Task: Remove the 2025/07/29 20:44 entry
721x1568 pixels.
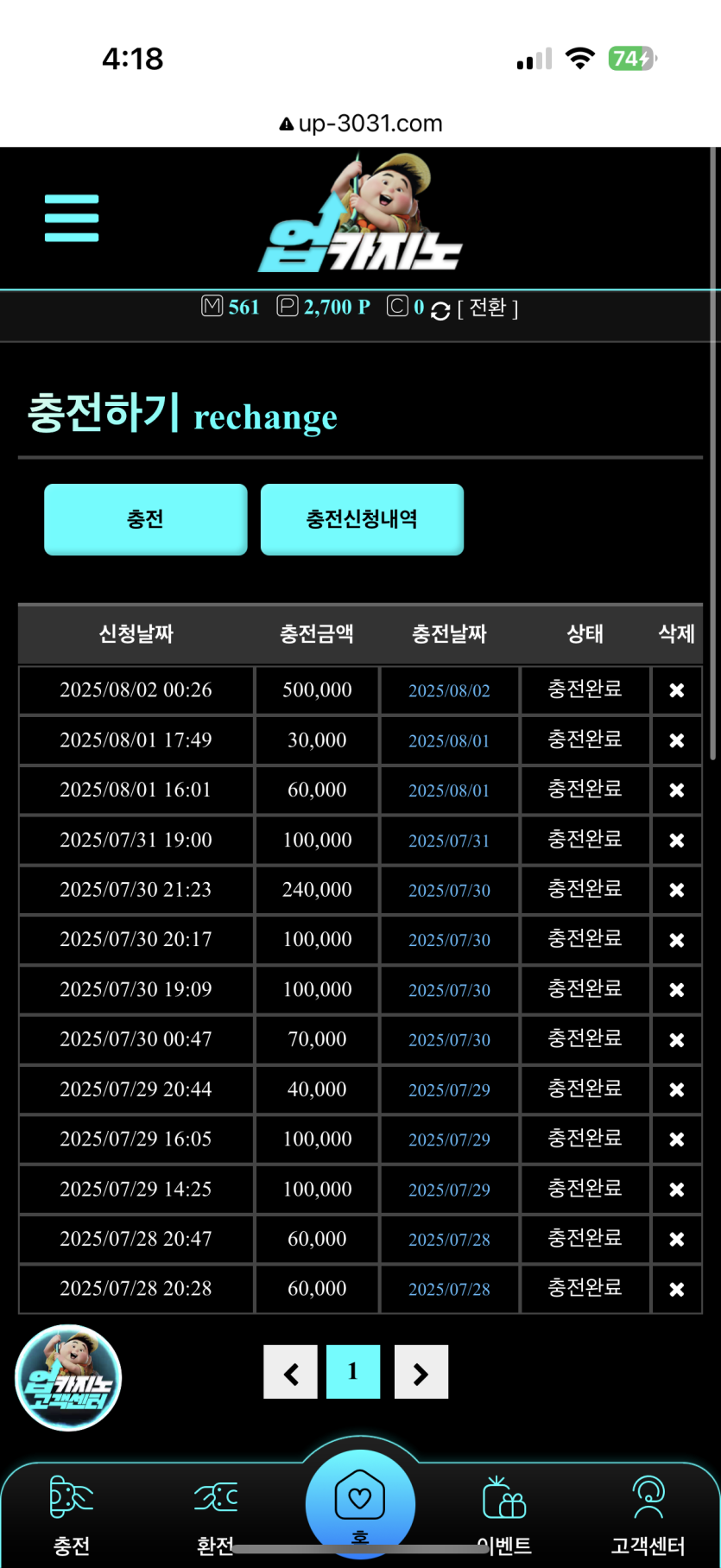Action: pos(677,1089)
